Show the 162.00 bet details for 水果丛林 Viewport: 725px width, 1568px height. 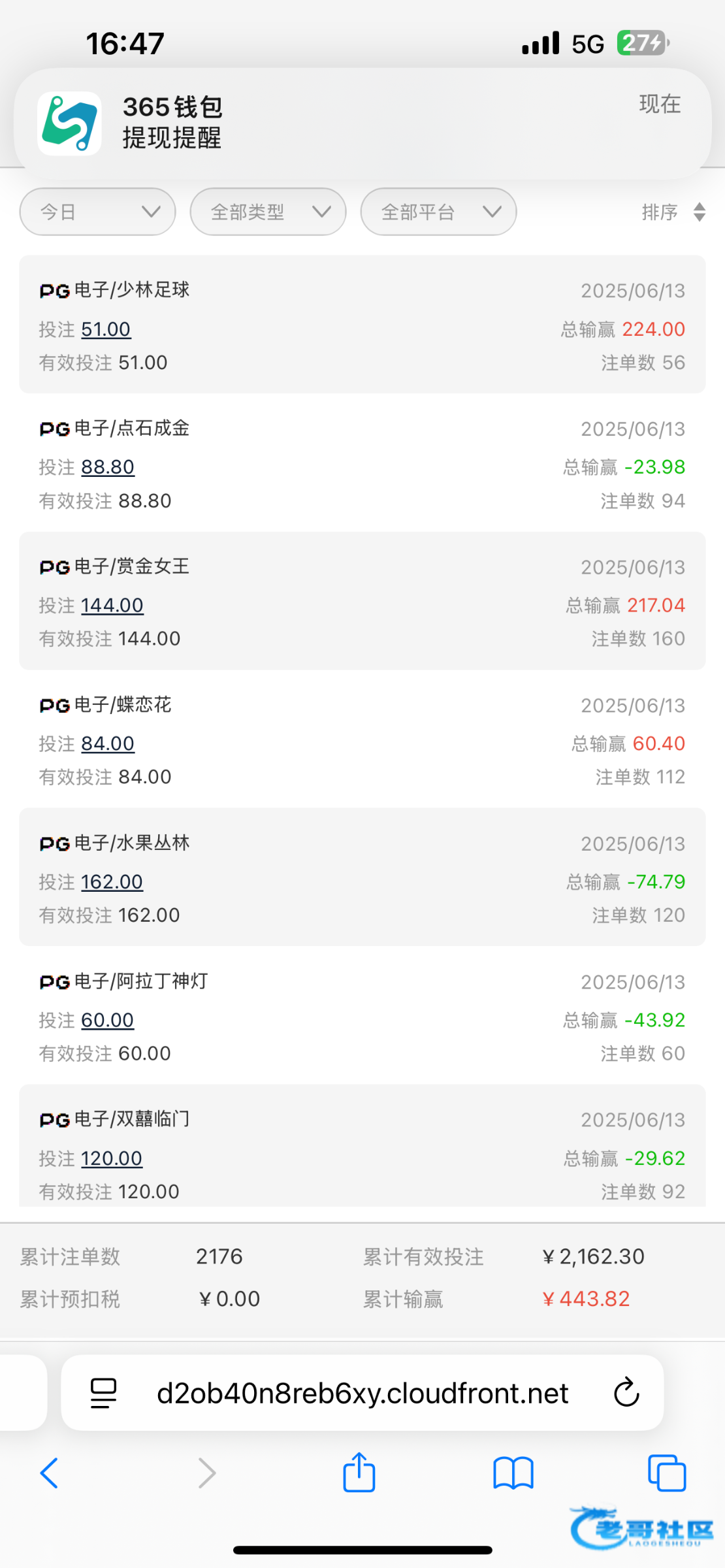112,882
